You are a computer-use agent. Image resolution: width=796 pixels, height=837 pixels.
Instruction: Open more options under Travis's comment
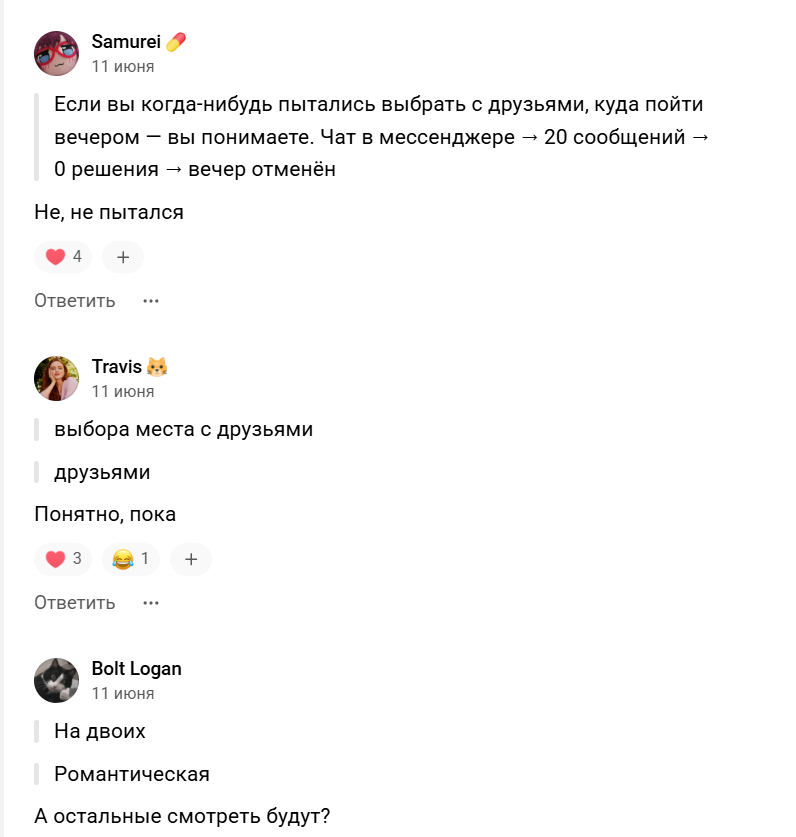[151, 603]
